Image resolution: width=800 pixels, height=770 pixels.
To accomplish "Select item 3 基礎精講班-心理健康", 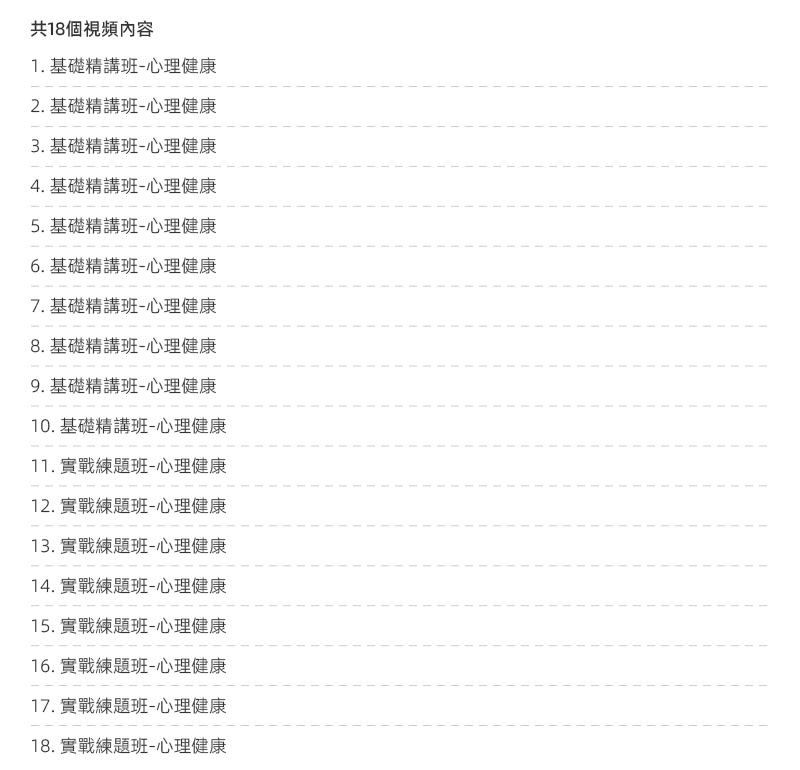I will [123, 147].
